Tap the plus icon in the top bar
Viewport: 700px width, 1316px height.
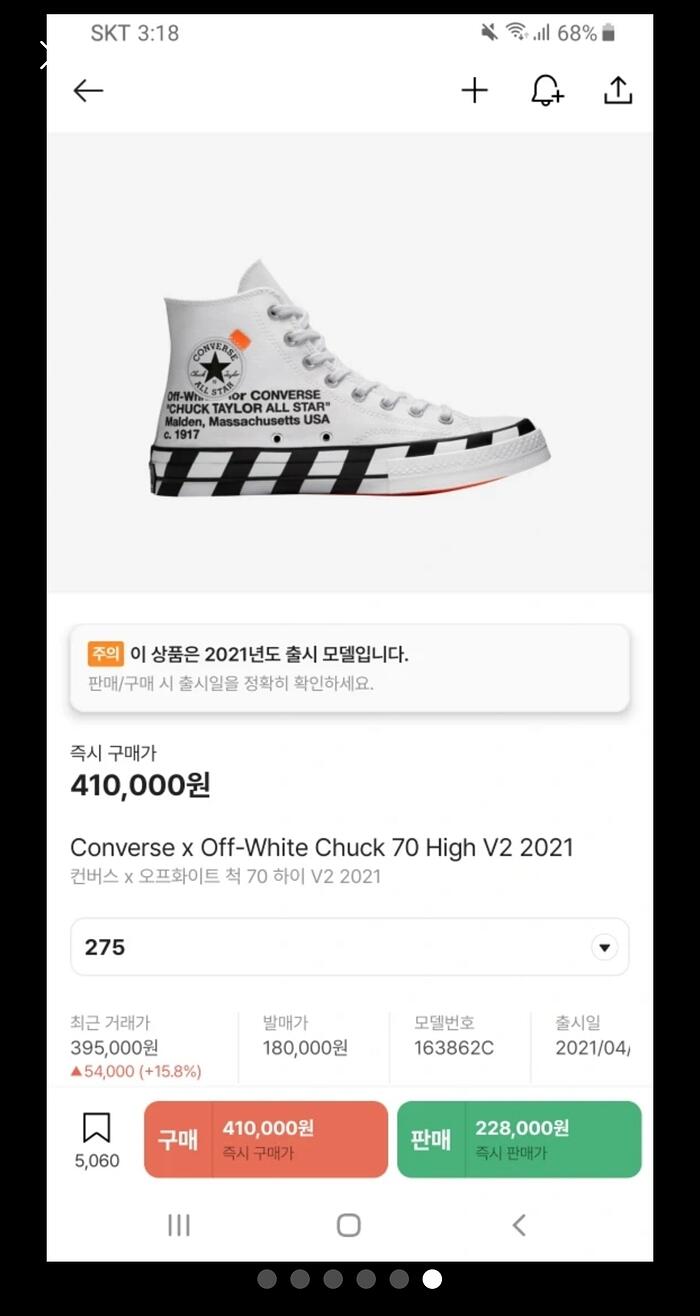pyautogui.click(x=474, y=91)
